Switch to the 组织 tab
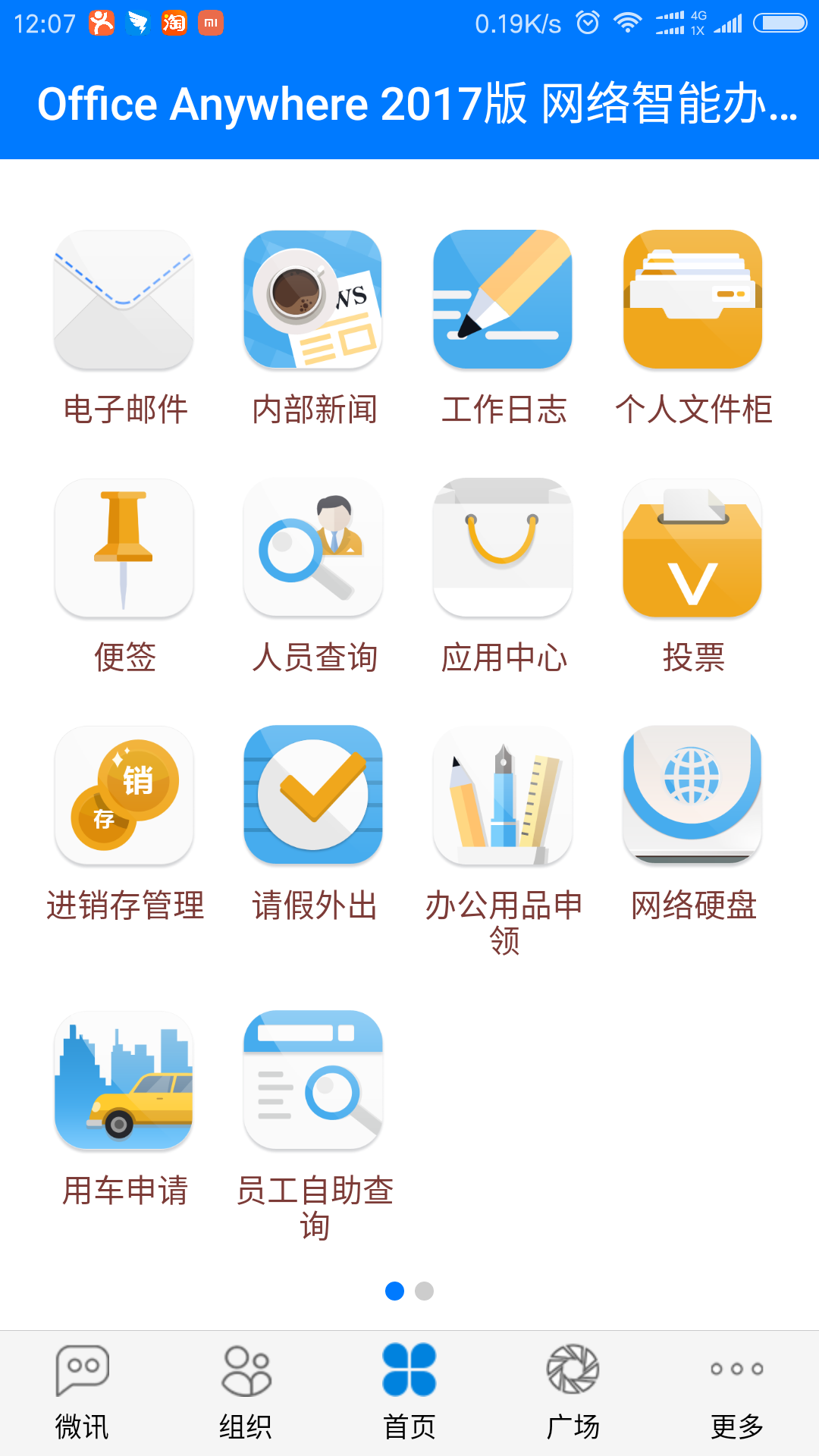This screenshot has height=1456, width=819. click(x=246, y=1392)
